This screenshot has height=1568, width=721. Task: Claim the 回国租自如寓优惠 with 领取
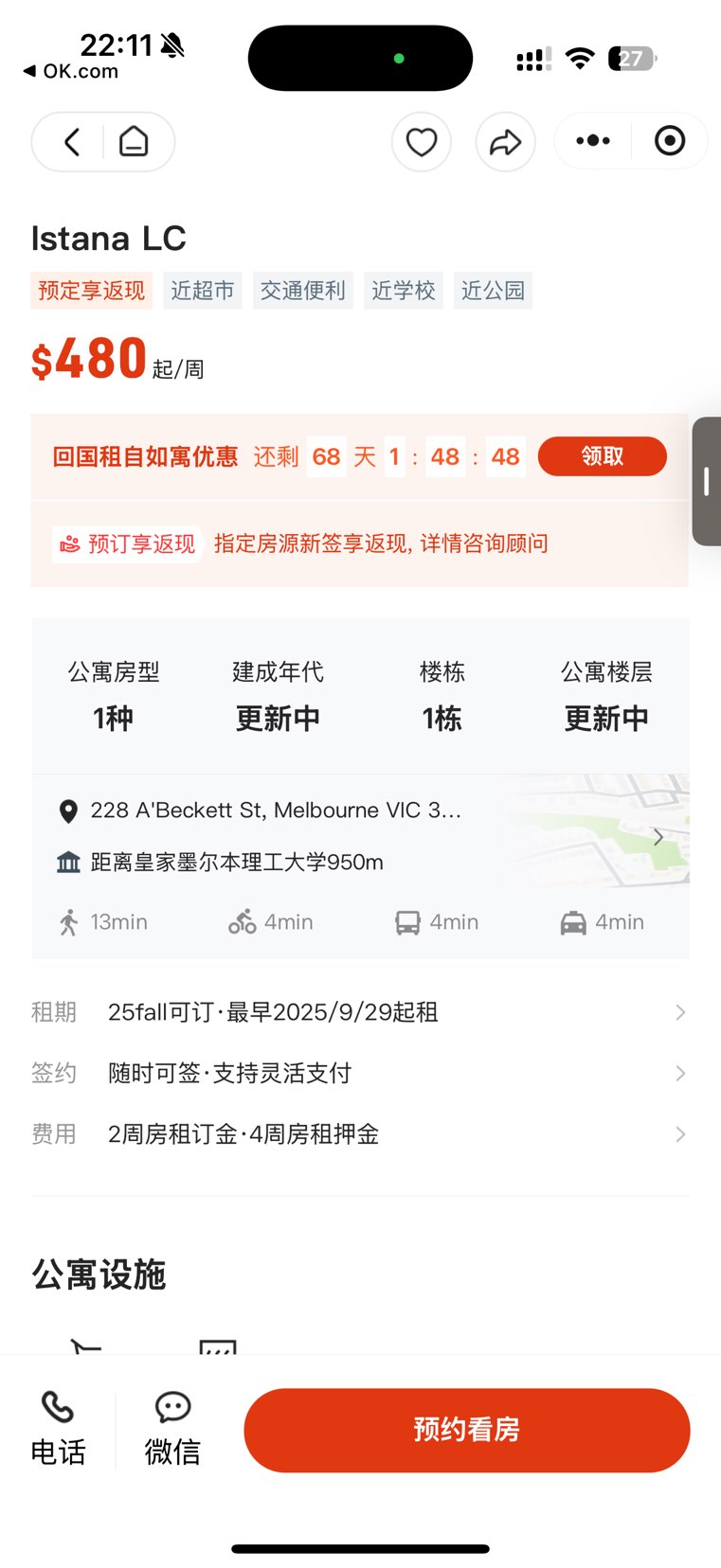click(602, 456)
